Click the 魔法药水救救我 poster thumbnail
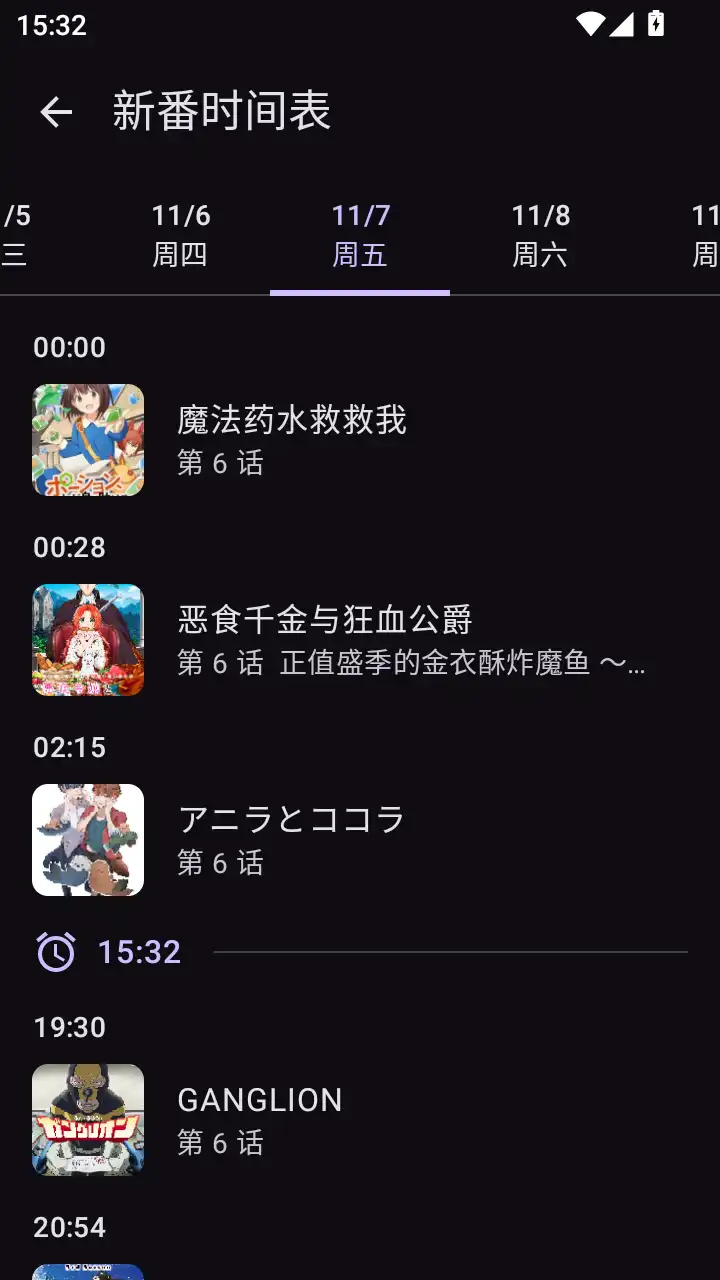This screenshot has width=720, height=1280. (x=88, y=440)
